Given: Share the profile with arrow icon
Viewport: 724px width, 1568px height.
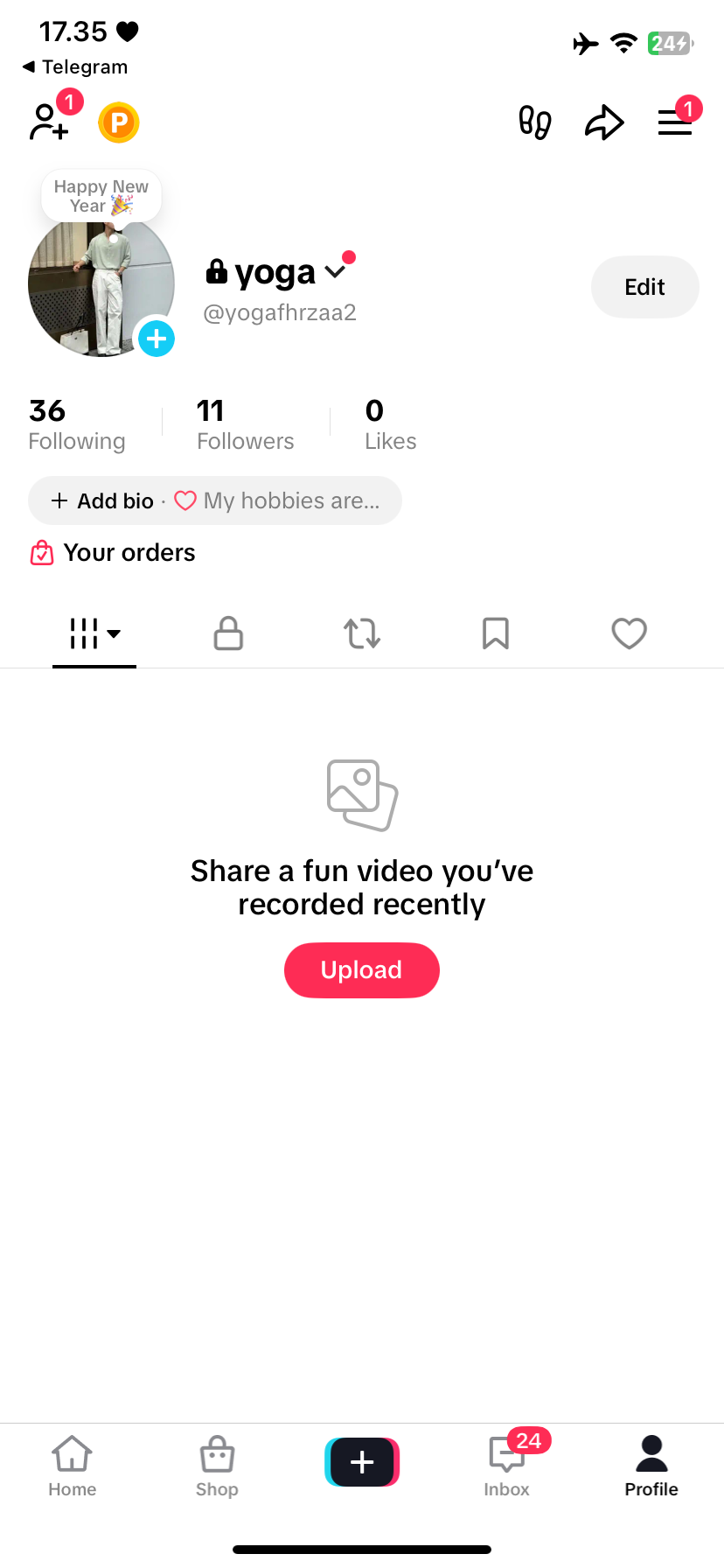Looking at the screenshot, I should [604, 122].
